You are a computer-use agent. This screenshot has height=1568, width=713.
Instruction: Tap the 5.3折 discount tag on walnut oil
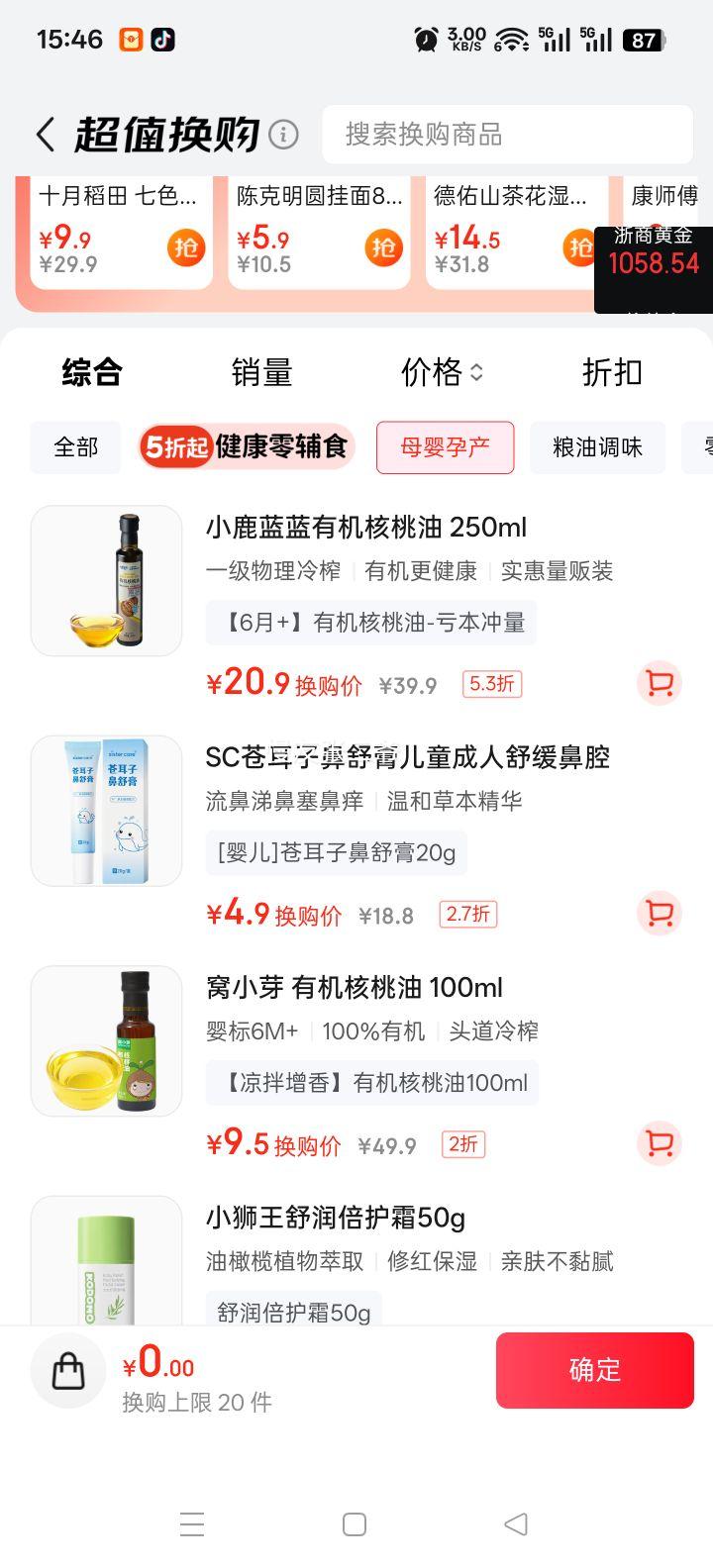[491, 684]
